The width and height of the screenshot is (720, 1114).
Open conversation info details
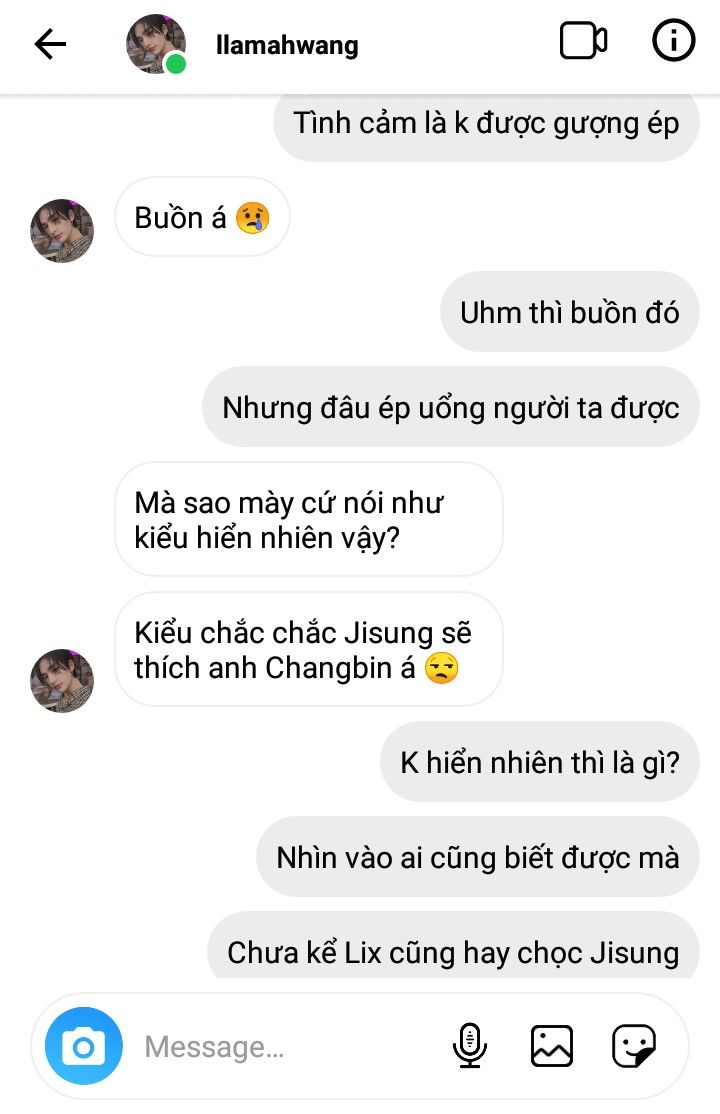[x=673, y=42]
